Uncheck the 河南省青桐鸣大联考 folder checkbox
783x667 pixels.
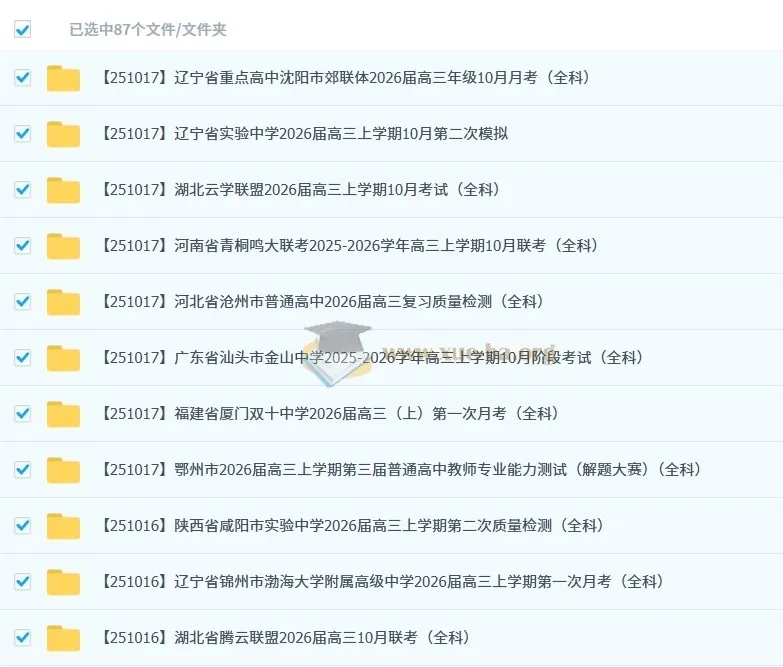coord(23,245)
